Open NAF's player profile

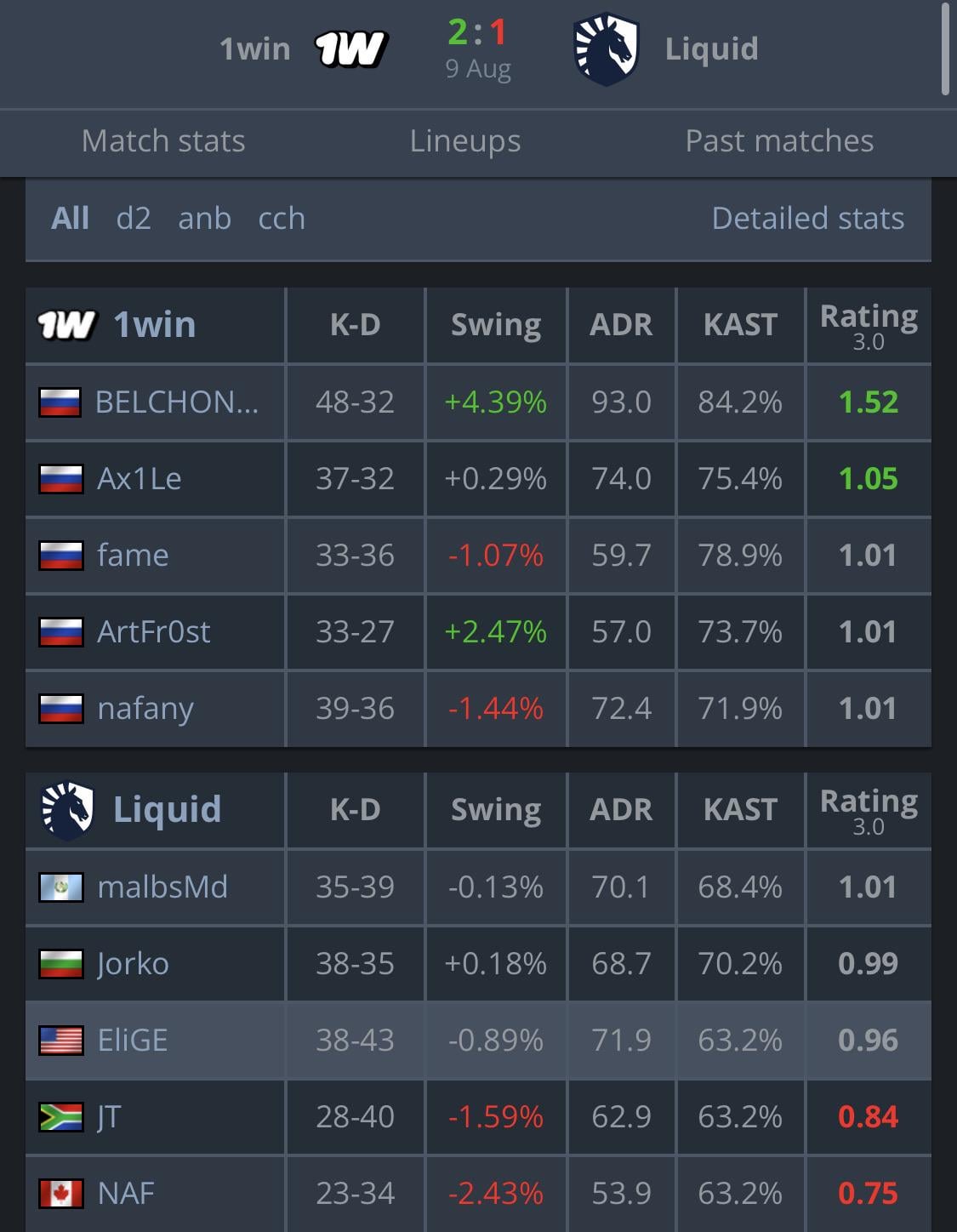pos(126,1194)
